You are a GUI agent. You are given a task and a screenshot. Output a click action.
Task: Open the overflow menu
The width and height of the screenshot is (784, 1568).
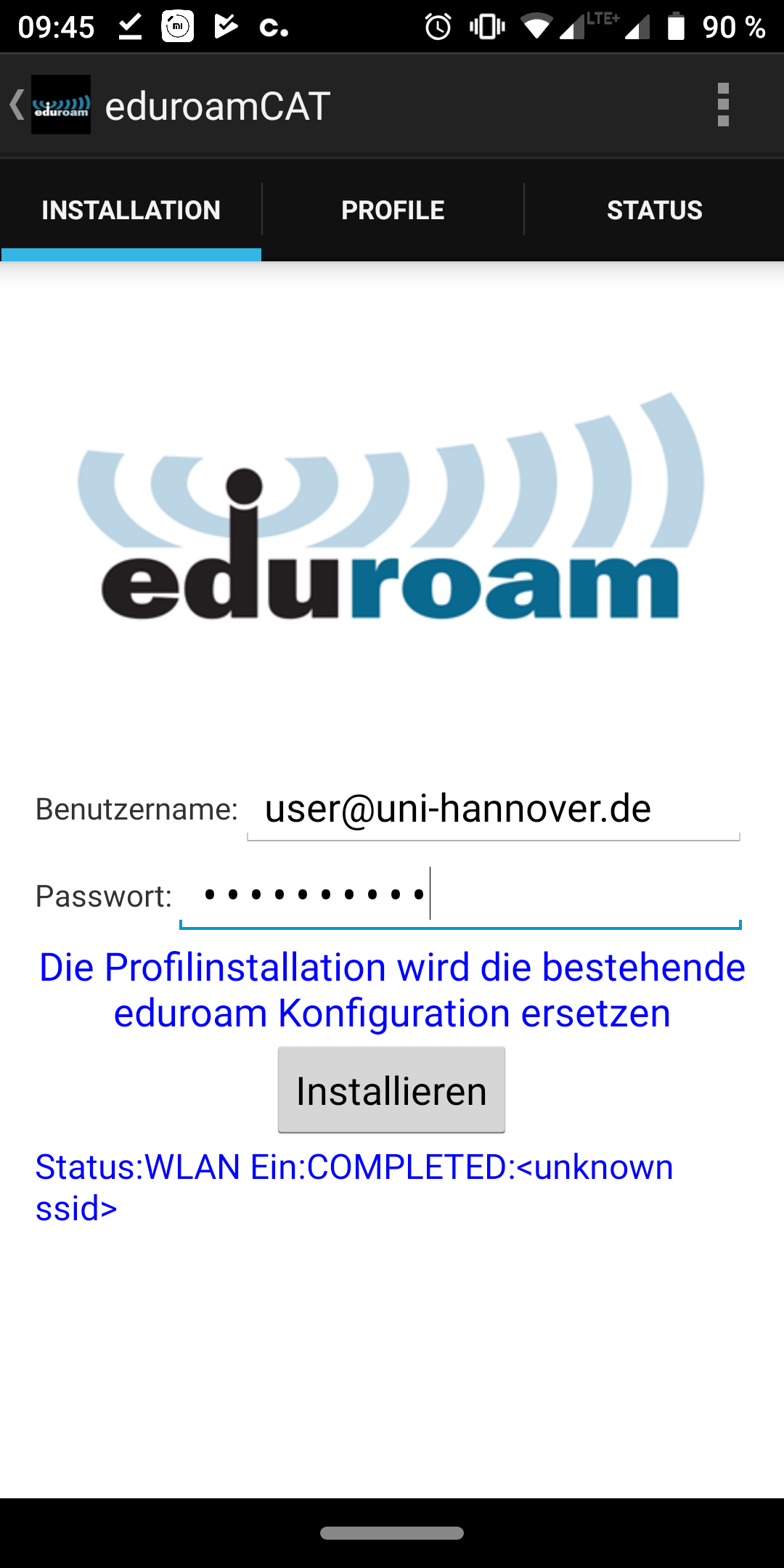pyautogui.click(x=722, y=105)
